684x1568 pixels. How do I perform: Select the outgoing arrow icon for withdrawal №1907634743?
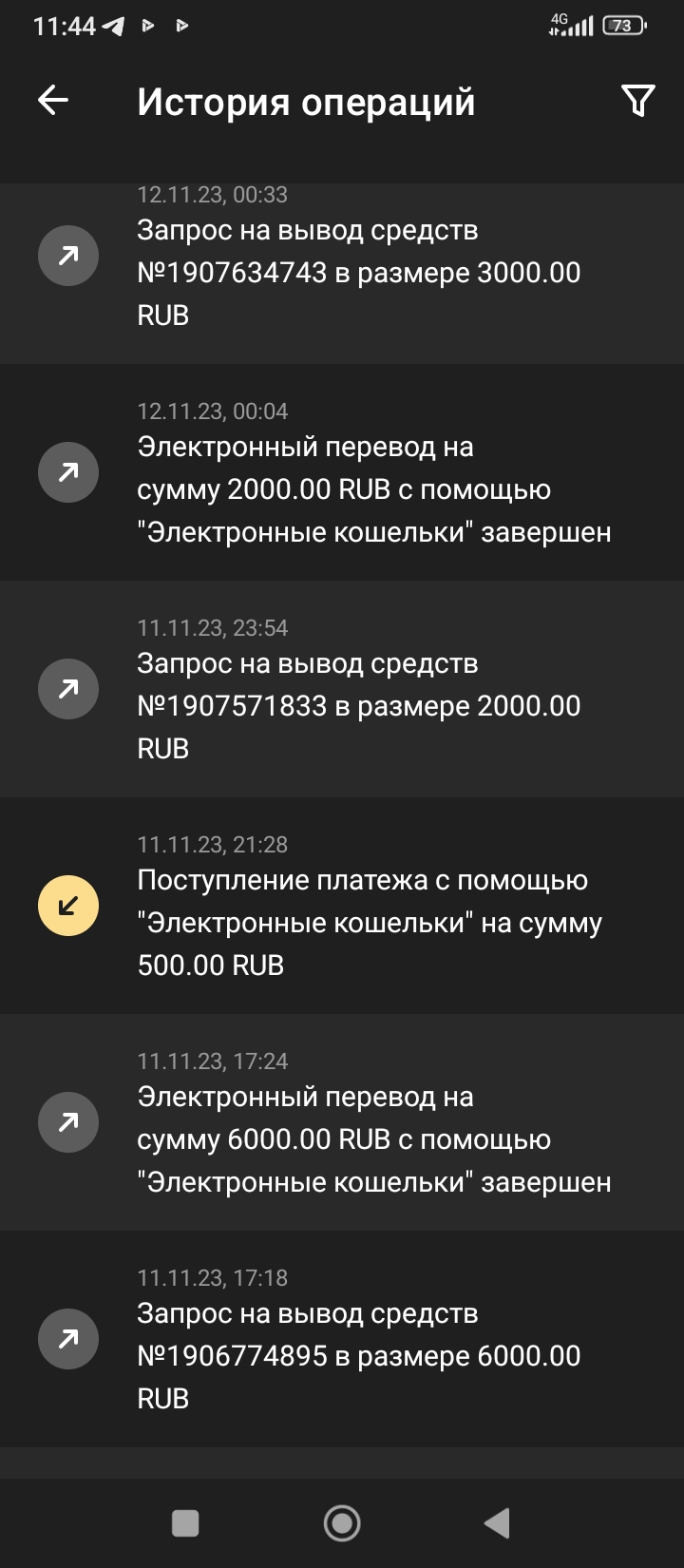[67, 255]
